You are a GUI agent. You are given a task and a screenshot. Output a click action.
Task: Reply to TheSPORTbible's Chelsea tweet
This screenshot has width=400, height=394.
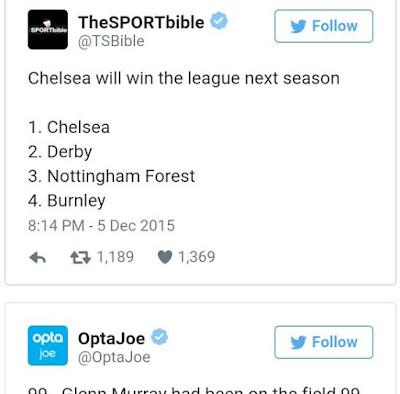pyautogui.click(x=37, y=257)
